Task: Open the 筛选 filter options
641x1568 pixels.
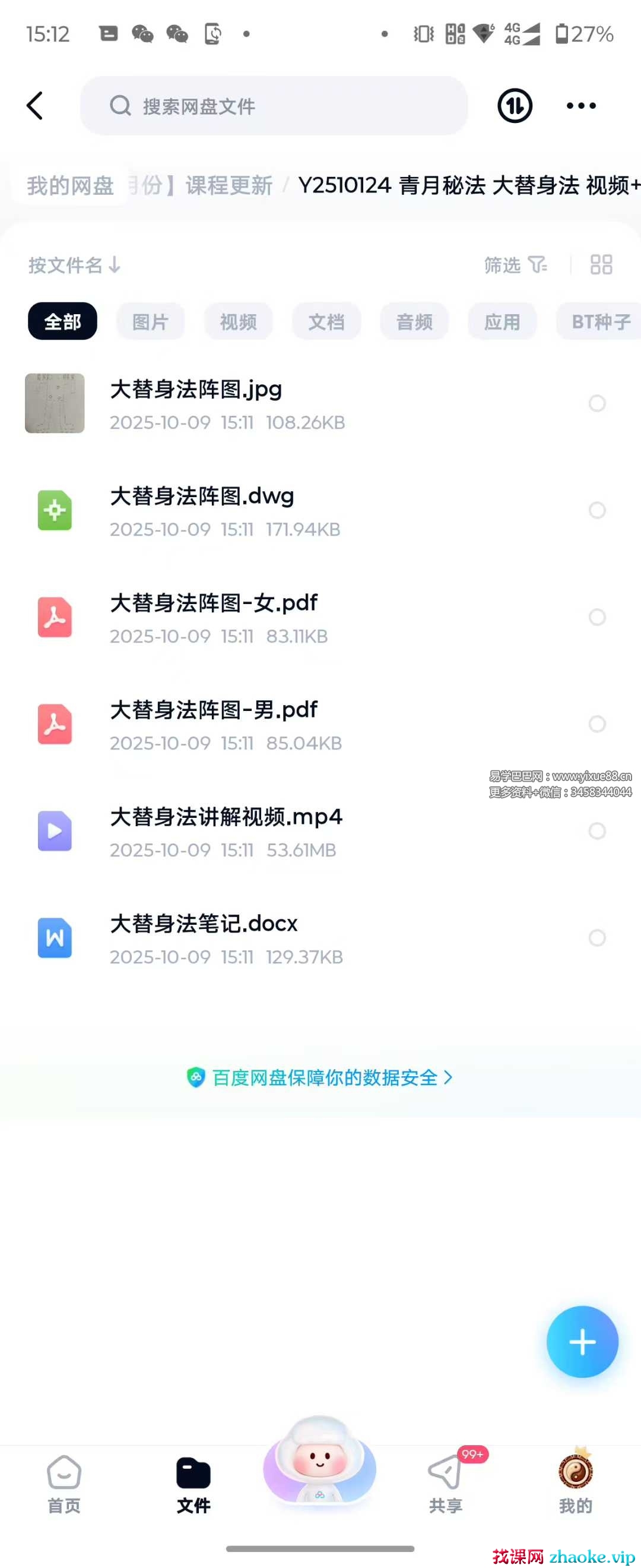Action: [515, 265]
